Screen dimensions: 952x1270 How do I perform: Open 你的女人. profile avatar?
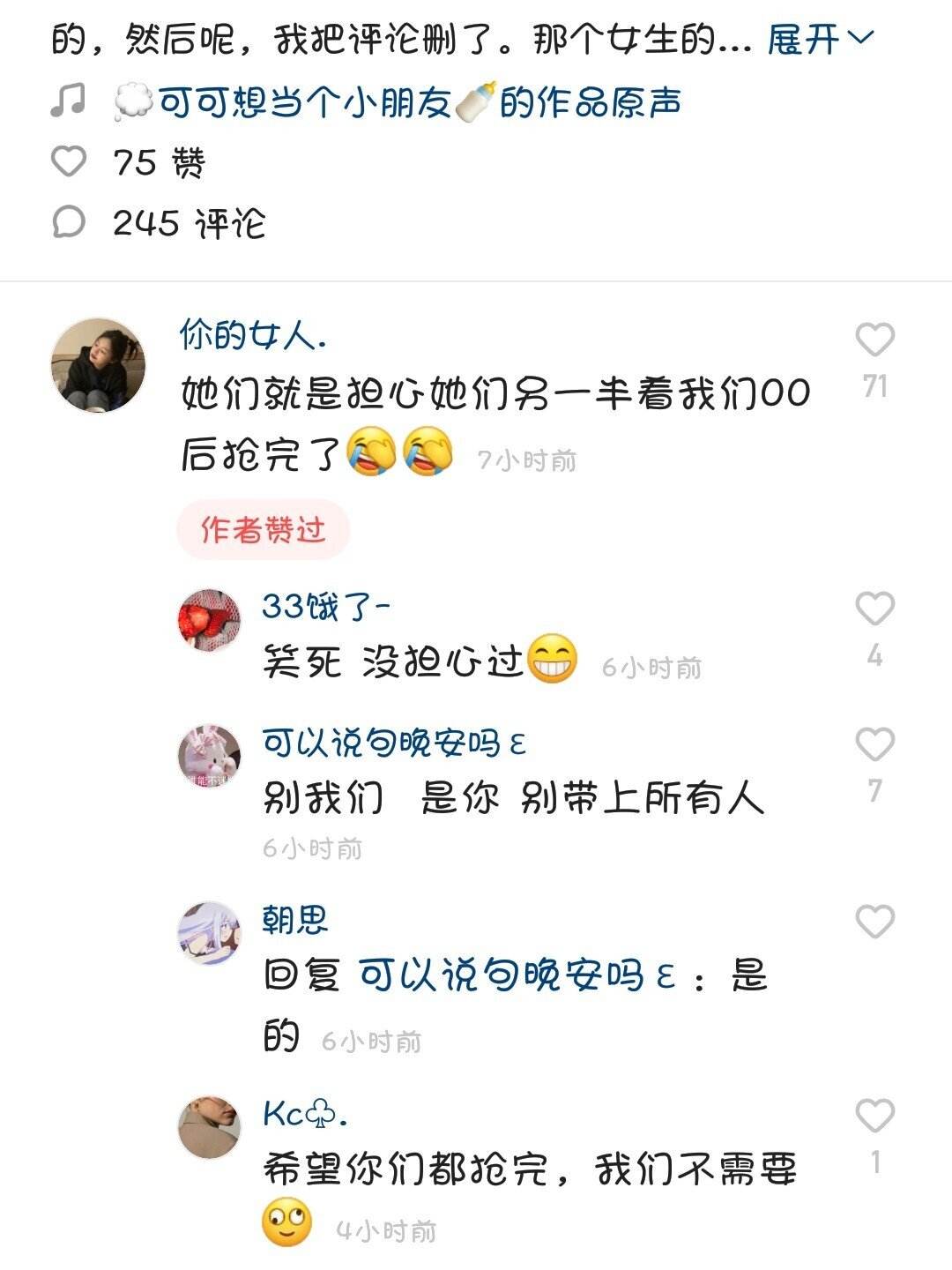pos(98,365)
